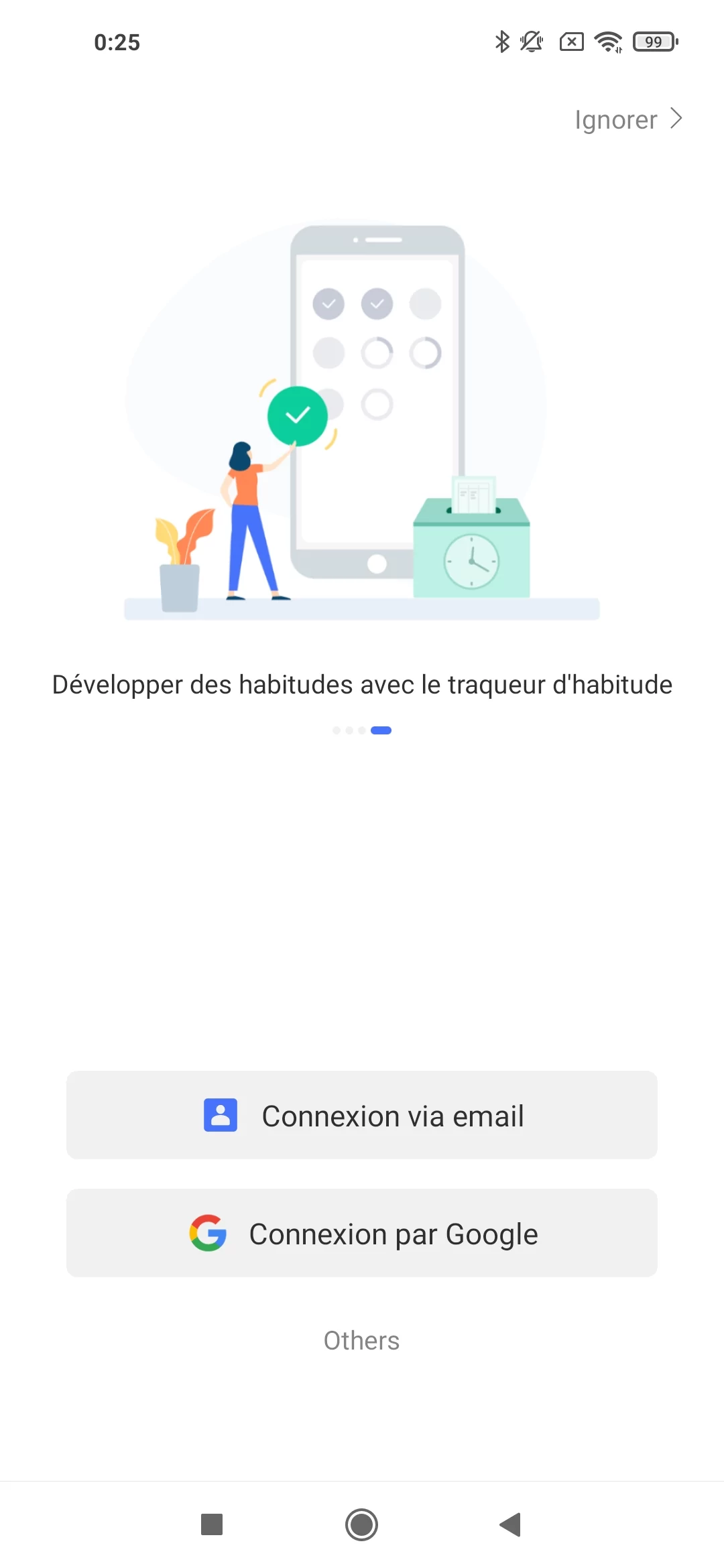Sign in with Connexion par Google
Viewport: 724px width, 1568px height.
(362, 1233)
